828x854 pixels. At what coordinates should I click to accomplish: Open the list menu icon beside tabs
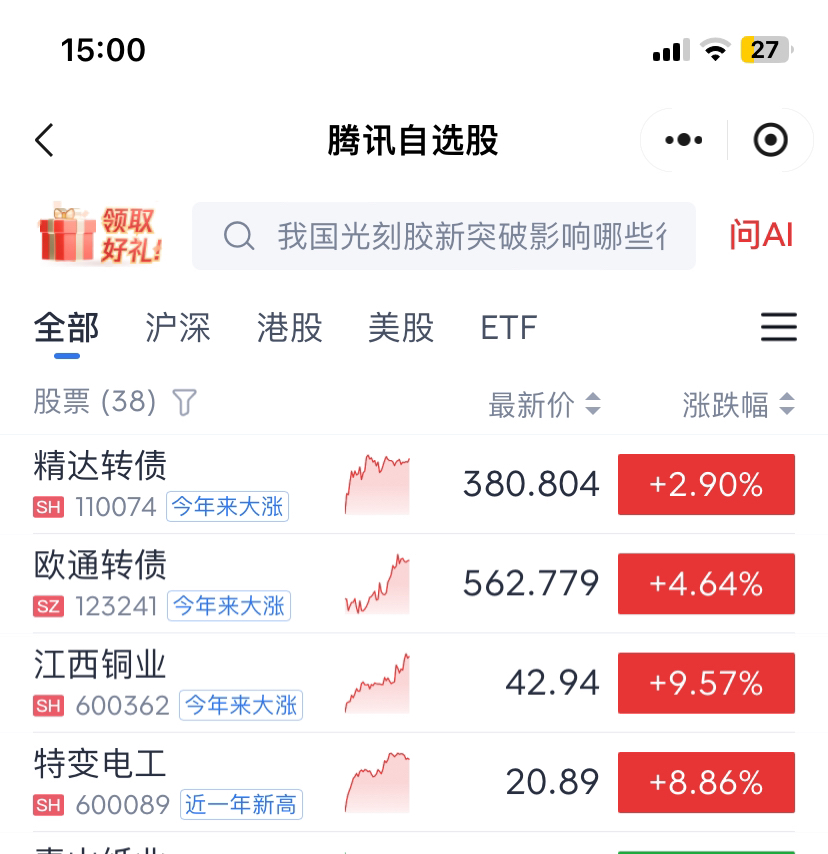pos(778,327)
